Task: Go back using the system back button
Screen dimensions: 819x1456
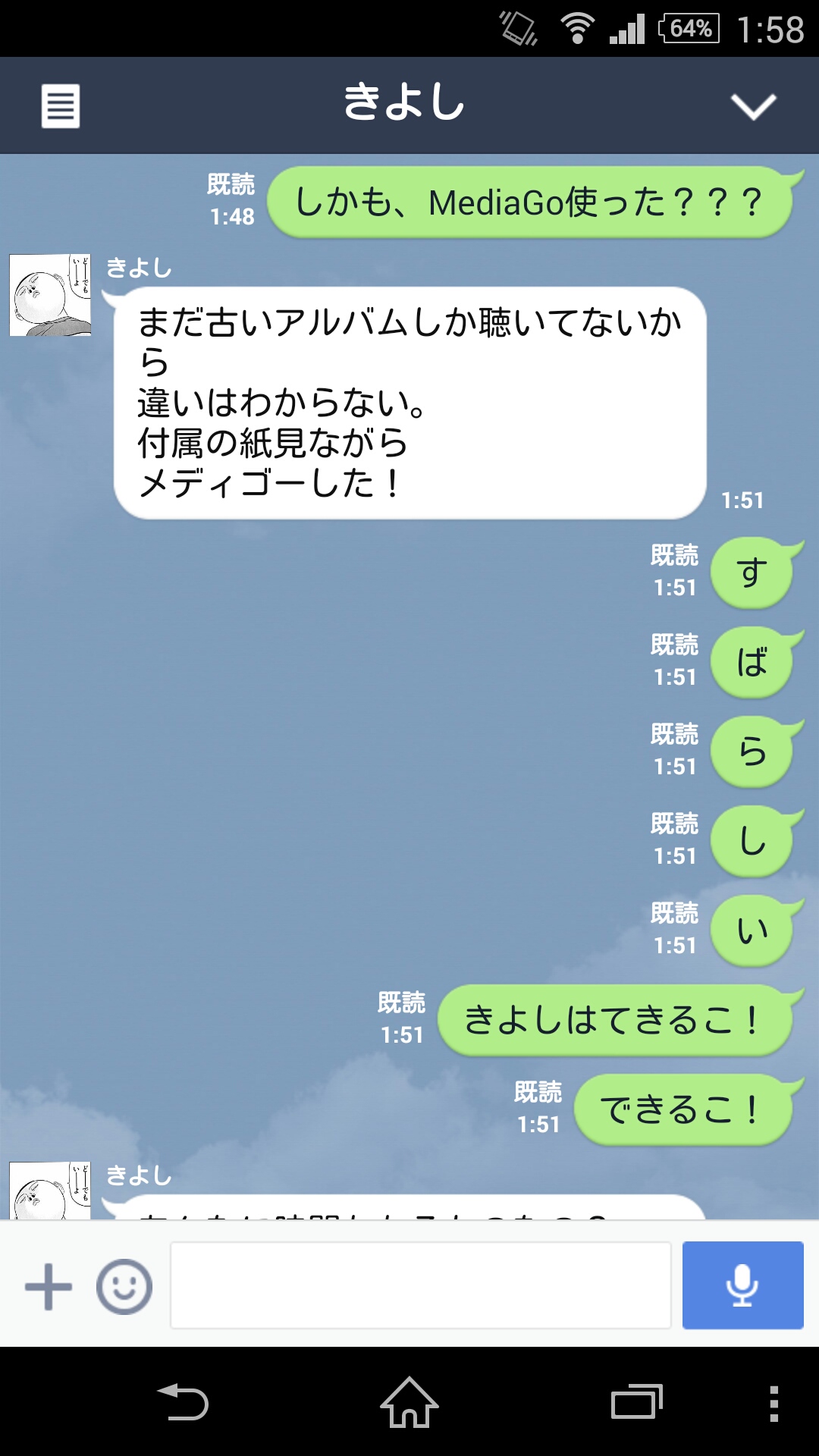Action: 183,1402
